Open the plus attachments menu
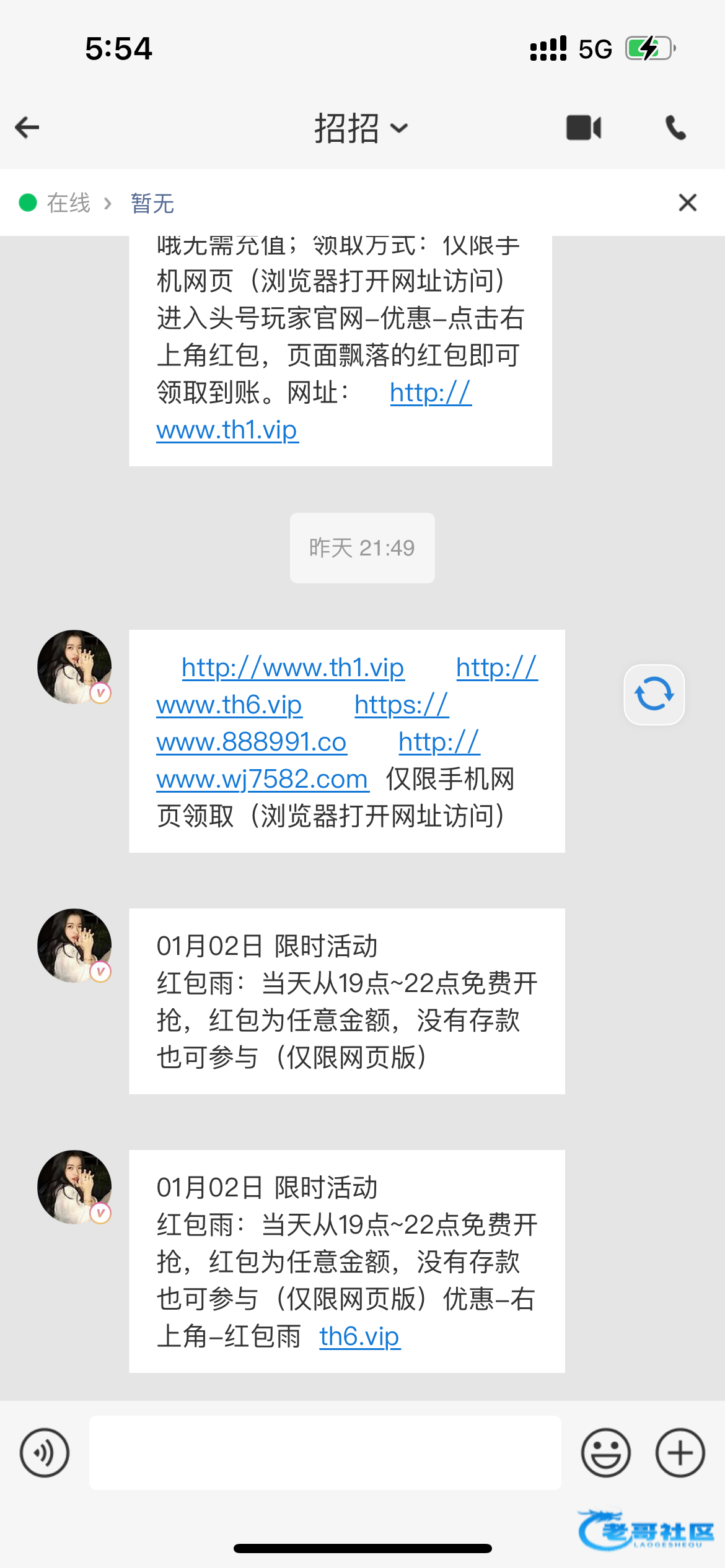Viewport: 725px width, 1568px height. tap(680, 1453)
